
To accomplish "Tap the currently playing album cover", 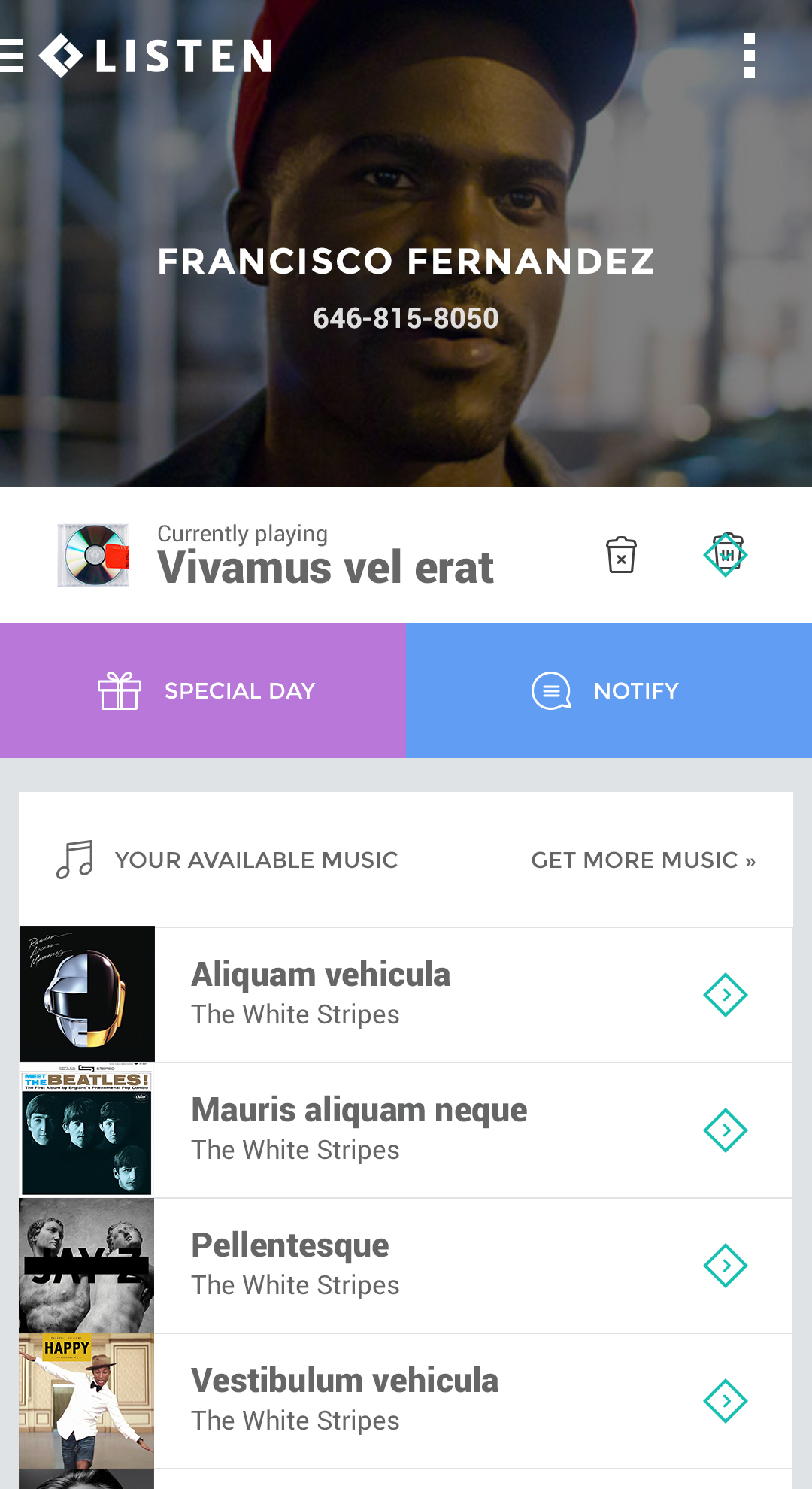I will 93,555.
